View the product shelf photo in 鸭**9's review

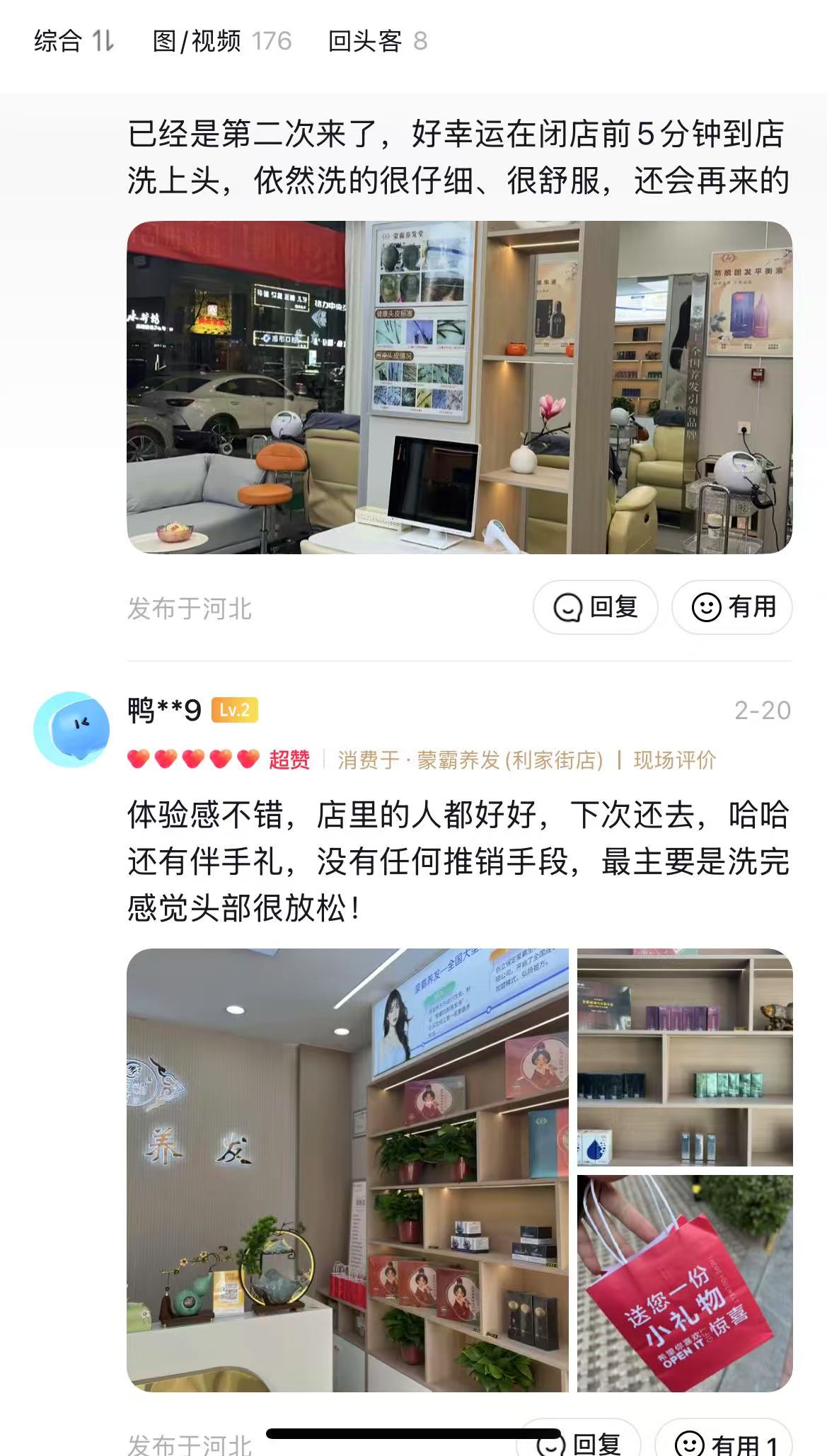click(x=684, y=1057)
